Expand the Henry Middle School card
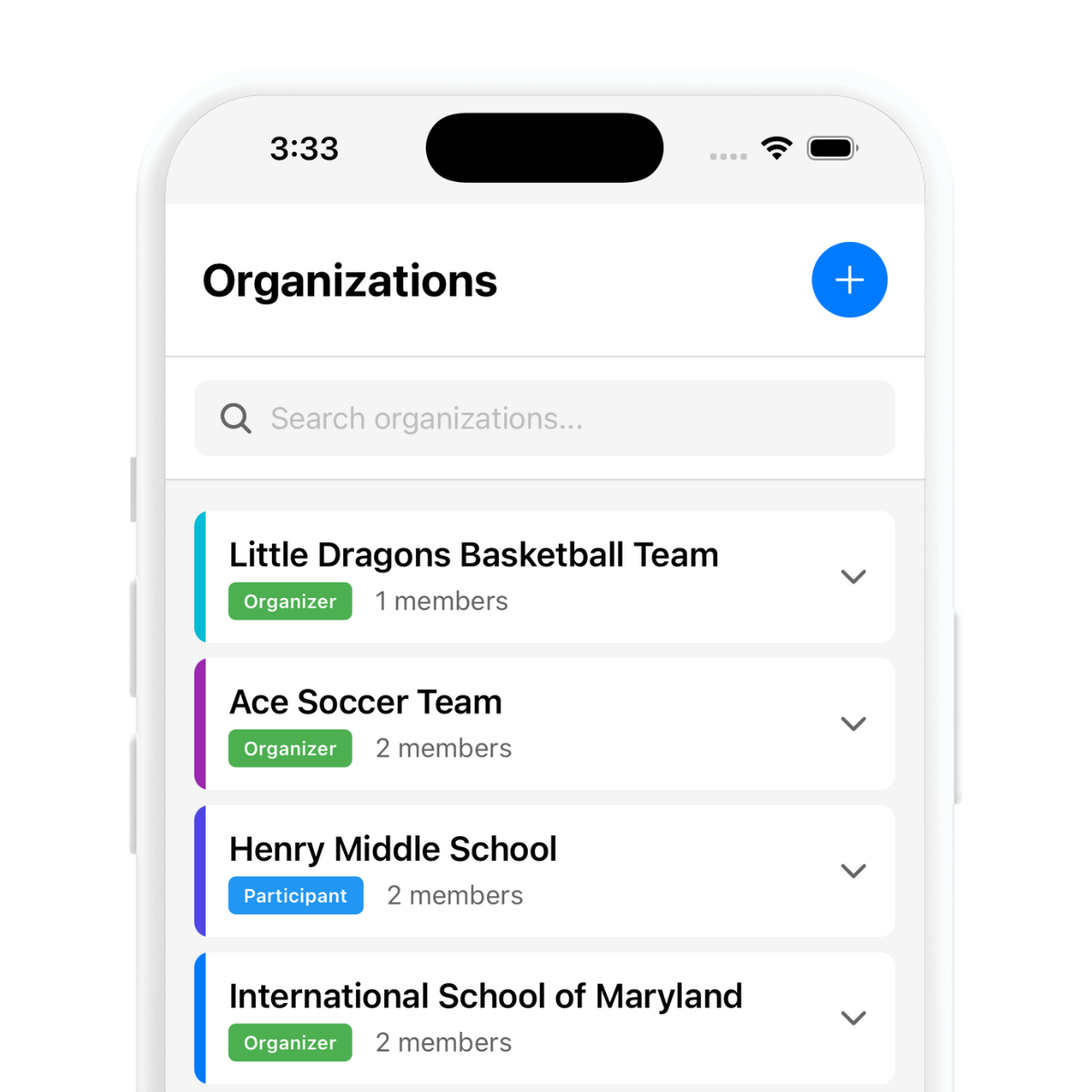Screen dimensions: 1092x1092 coord(853,871)
